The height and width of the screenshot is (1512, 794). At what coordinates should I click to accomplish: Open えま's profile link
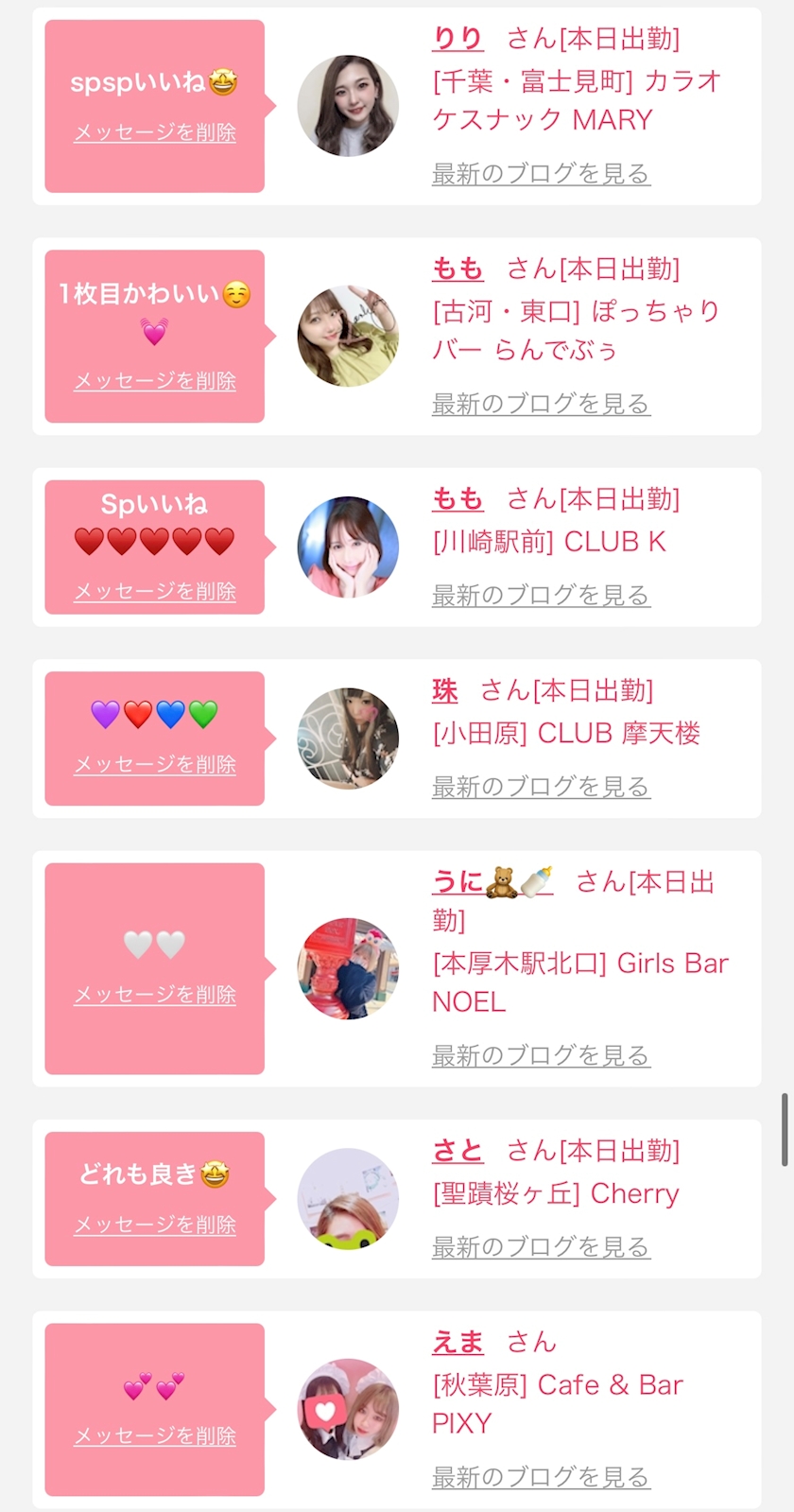(x=457, y=1342)
